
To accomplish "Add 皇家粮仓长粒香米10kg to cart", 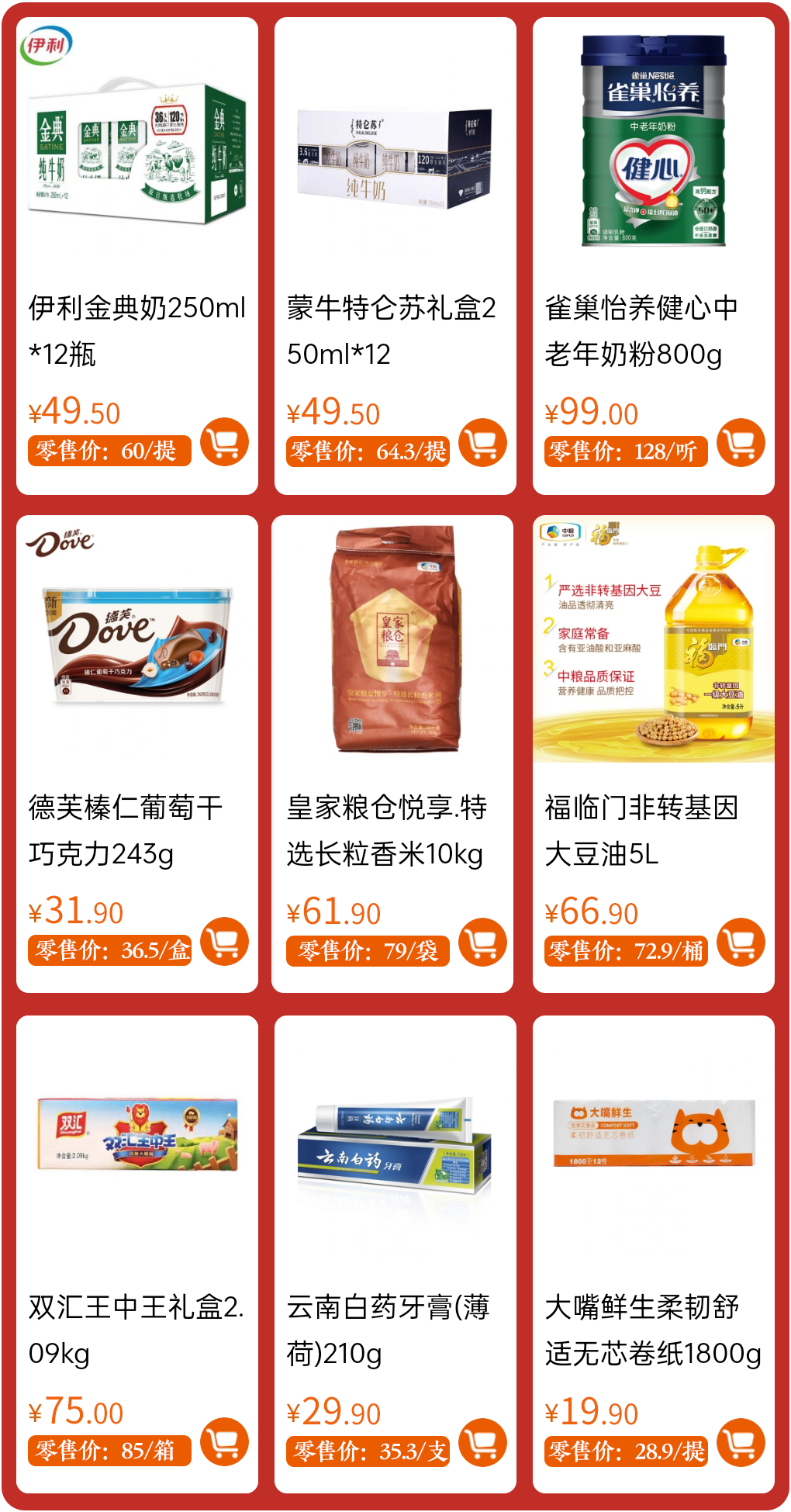I will click(482, 942).
